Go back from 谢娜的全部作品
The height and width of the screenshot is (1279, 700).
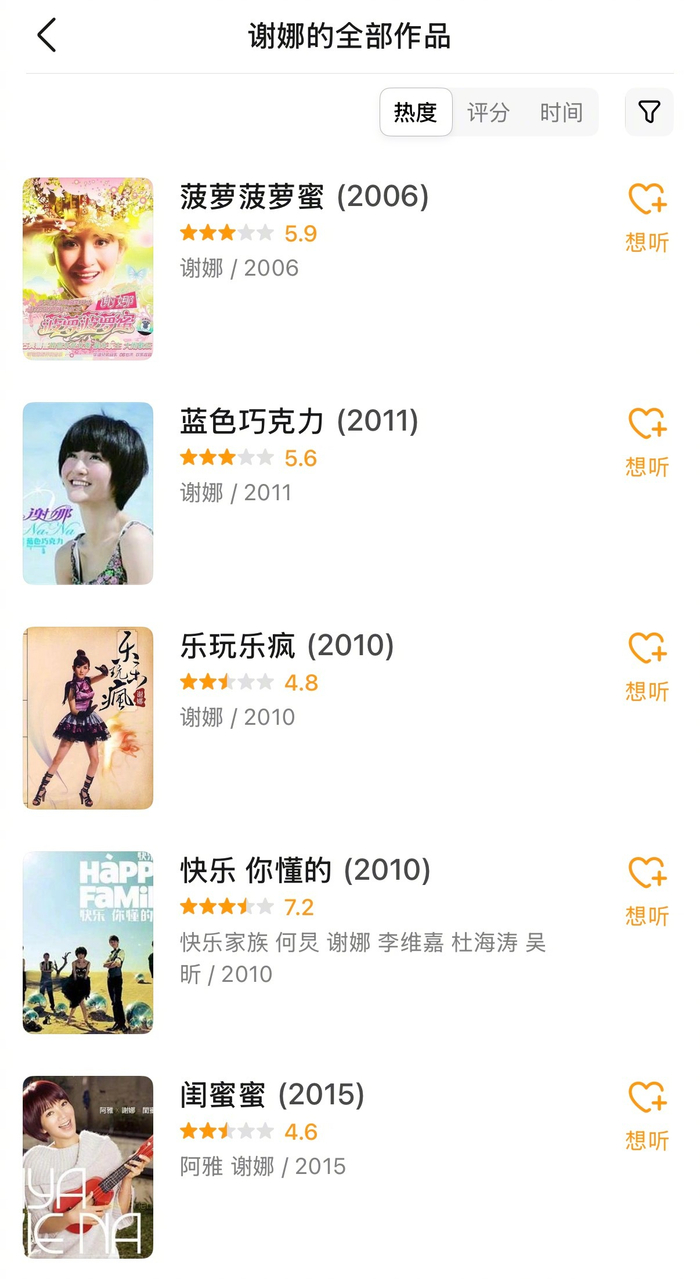46,36
